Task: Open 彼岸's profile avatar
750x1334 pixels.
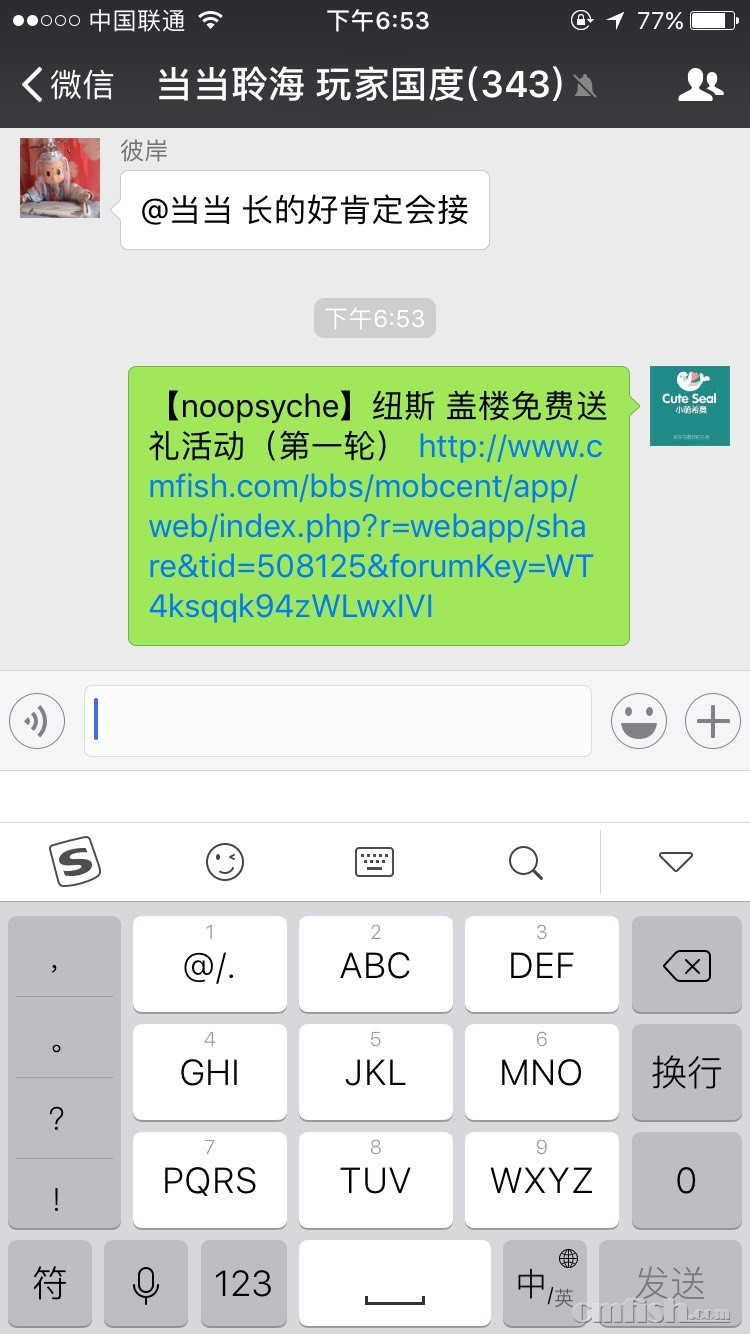Action: 60,178
